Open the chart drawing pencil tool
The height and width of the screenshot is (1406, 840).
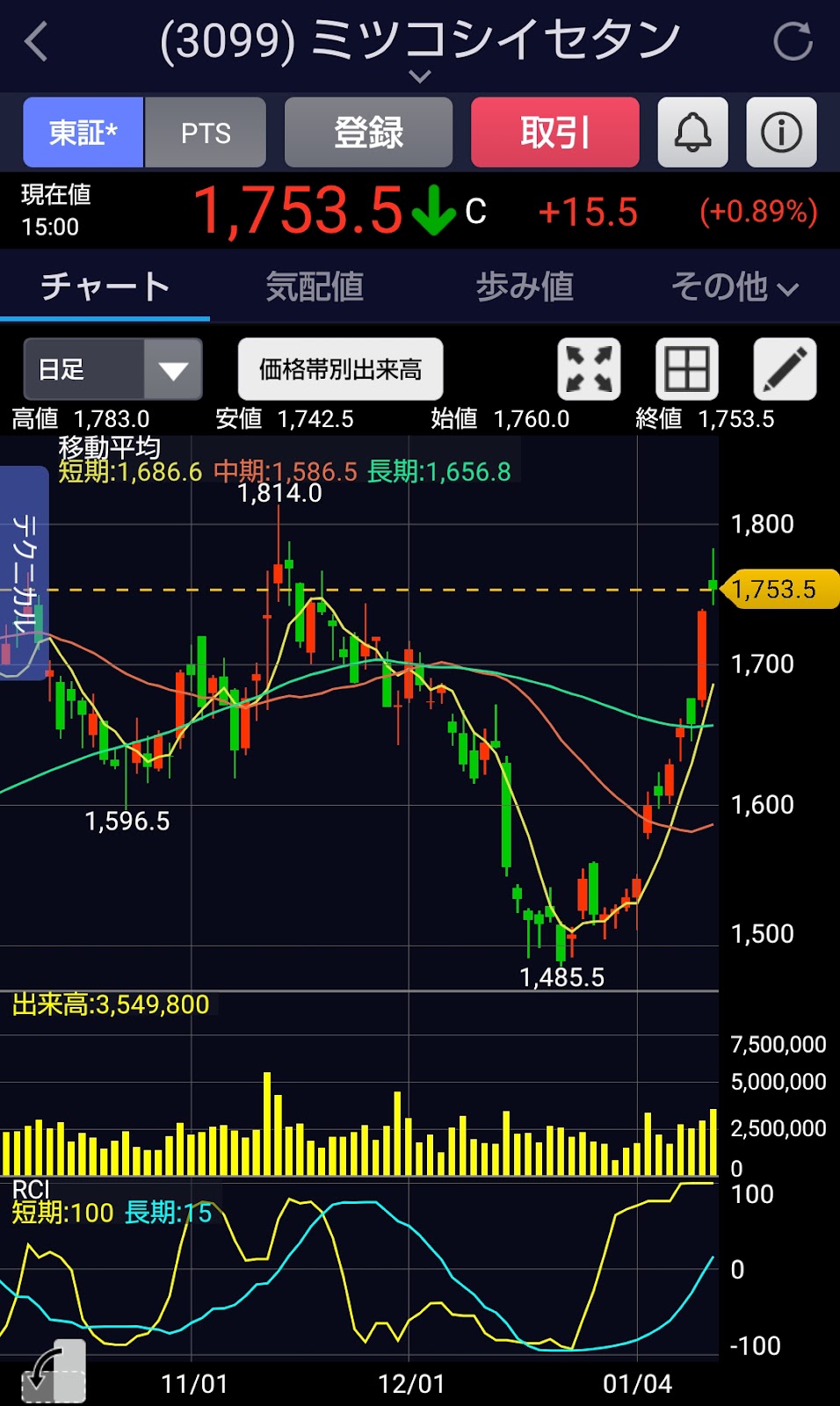coord(785,369)
